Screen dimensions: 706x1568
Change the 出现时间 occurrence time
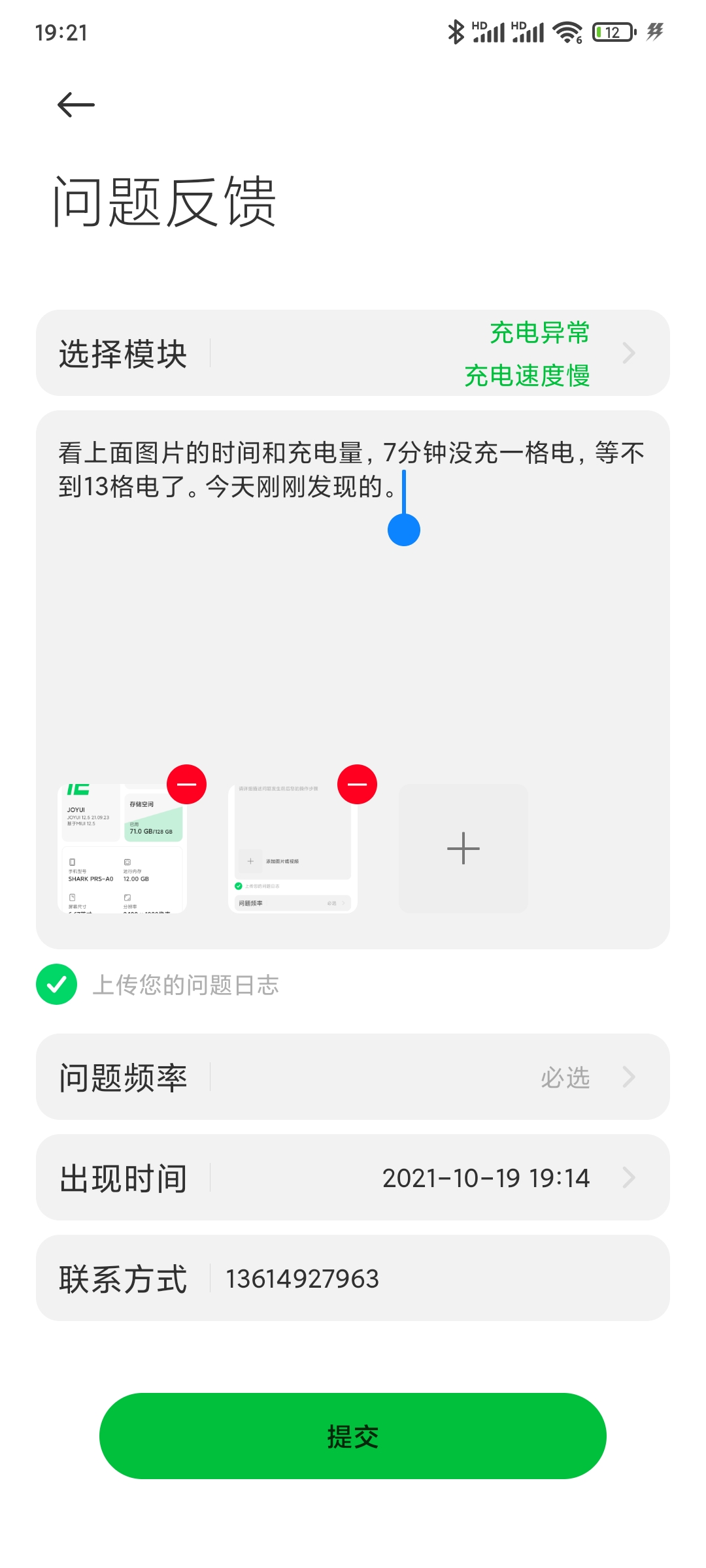[x=353, y=1177]
